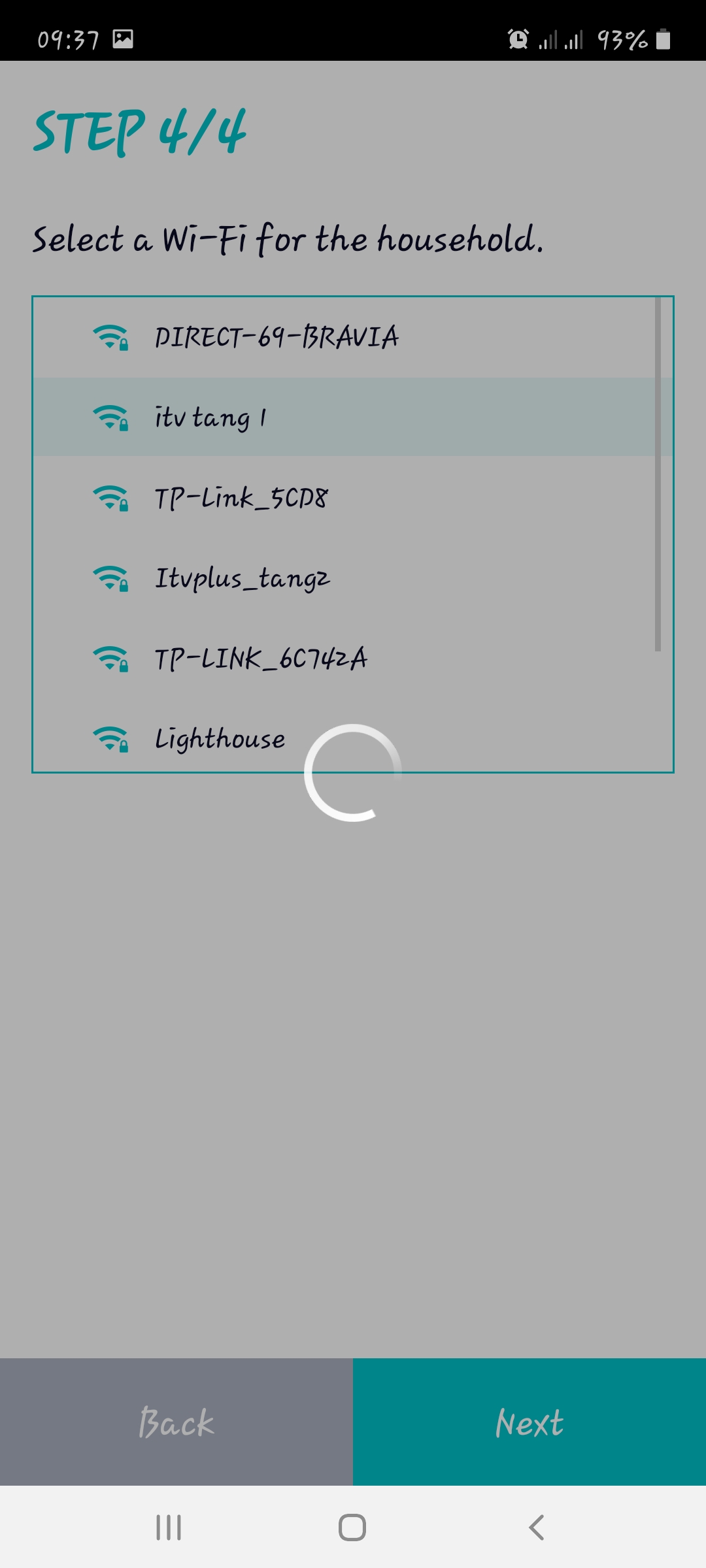The height and width of the screenshot is (1568, 706).
Task: Go to the previous step with Back
Action: (x=176, y=1422)
